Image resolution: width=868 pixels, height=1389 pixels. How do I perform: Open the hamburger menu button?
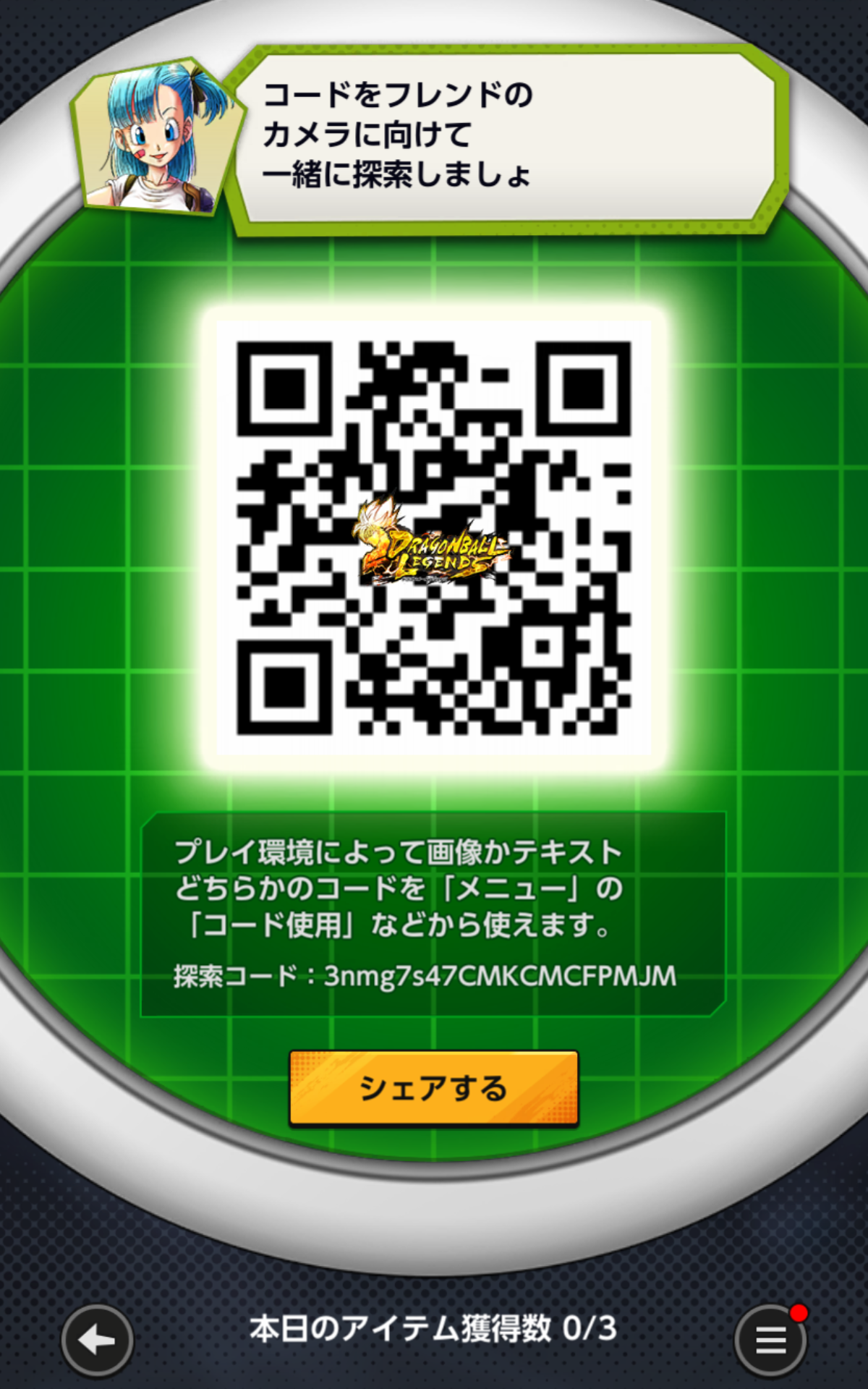770,1340
